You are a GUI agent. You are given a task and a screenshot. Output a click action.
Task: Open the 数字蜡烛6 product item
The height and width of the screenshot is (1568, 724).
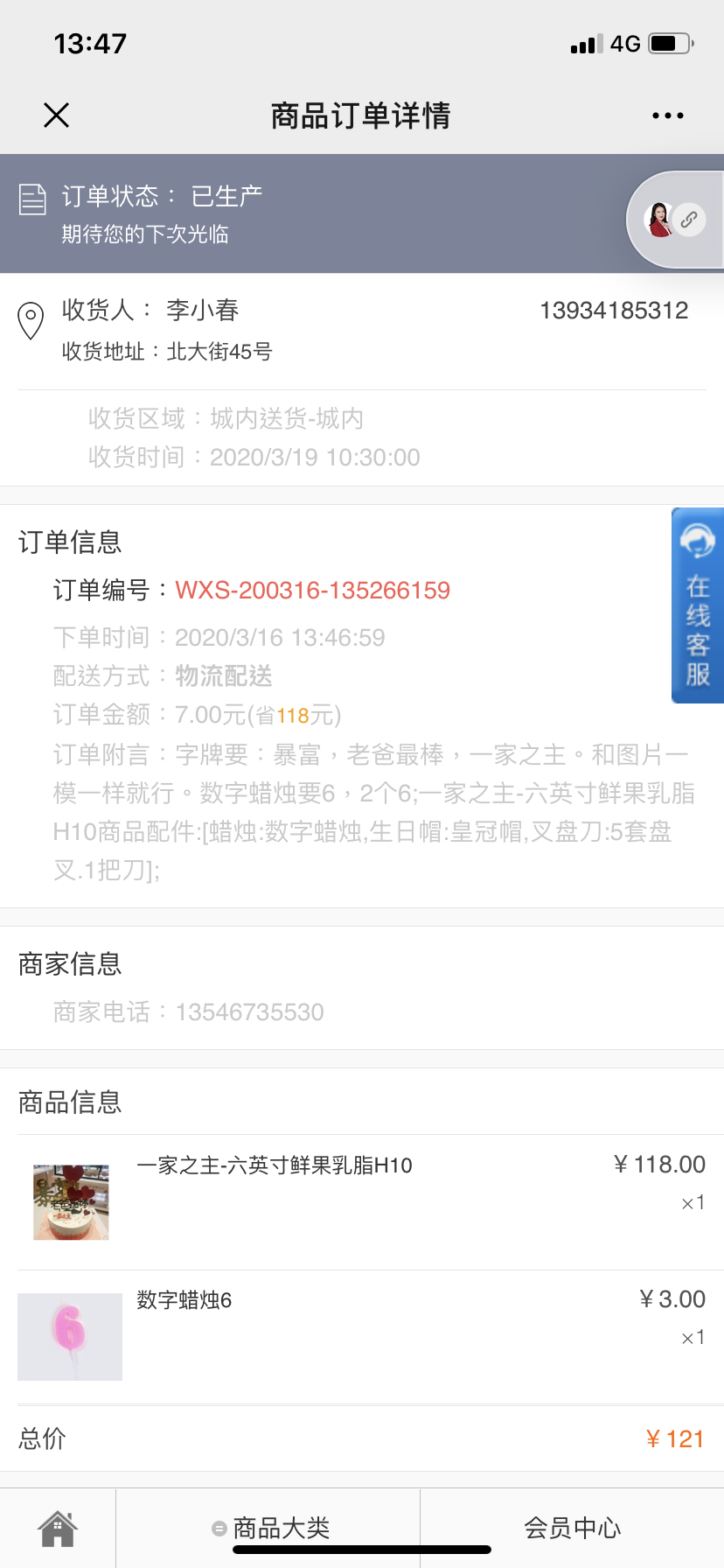(184, 1300)
